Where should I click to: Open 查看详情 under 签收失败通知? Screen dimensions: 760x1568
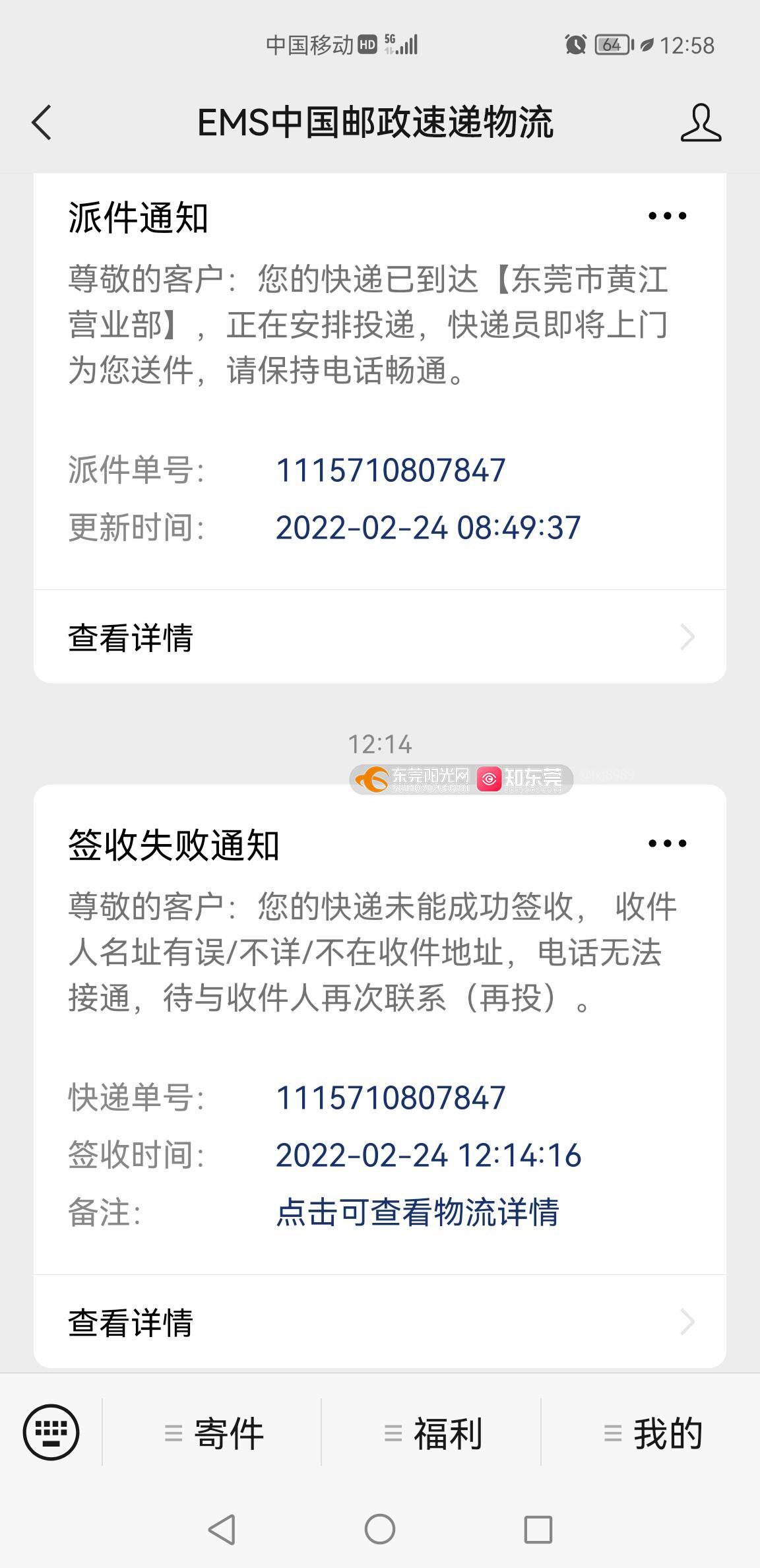[x=380, y=1322]
